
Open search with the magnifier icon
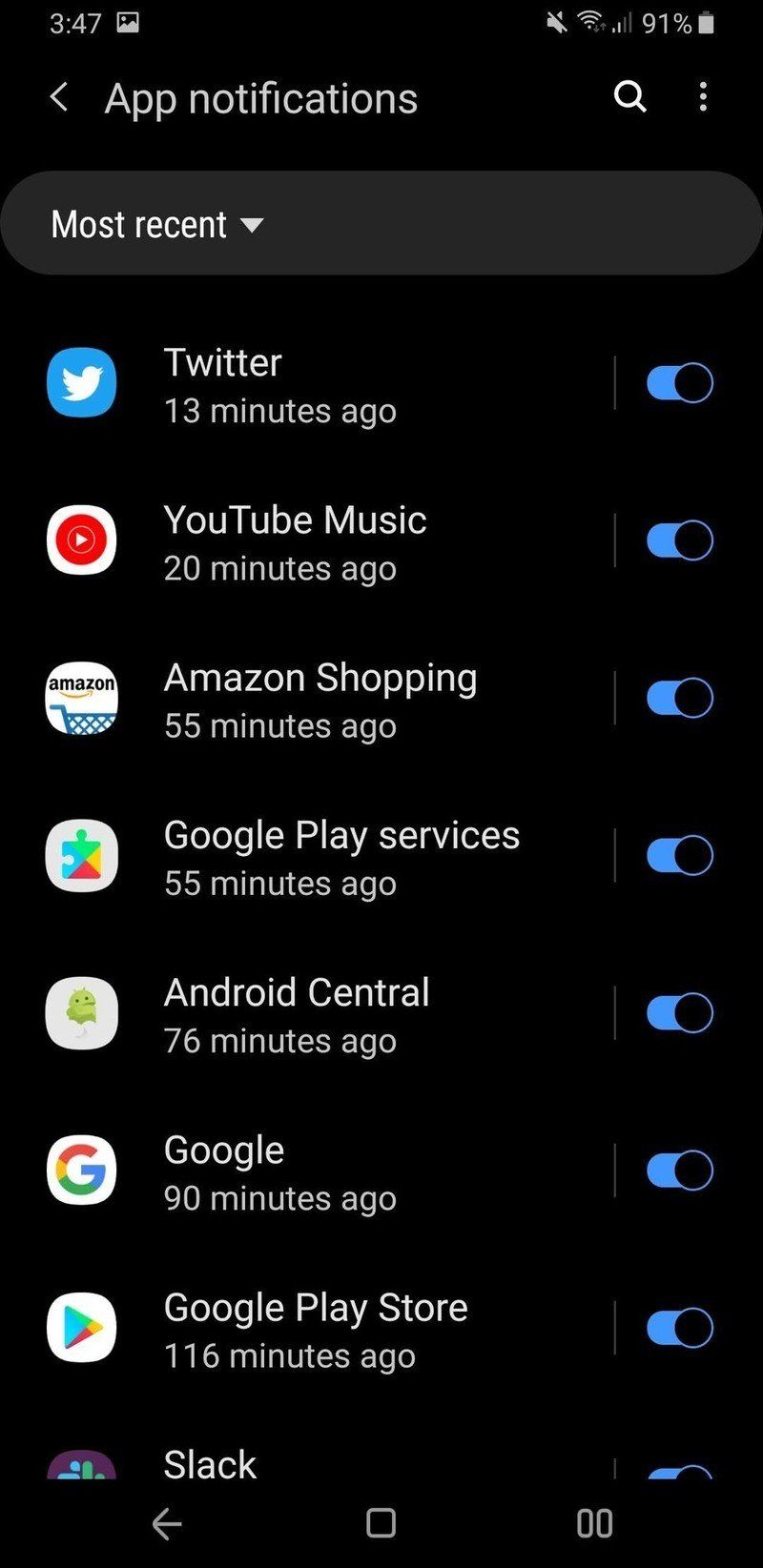pyautogui.click(x=629, y=97)
